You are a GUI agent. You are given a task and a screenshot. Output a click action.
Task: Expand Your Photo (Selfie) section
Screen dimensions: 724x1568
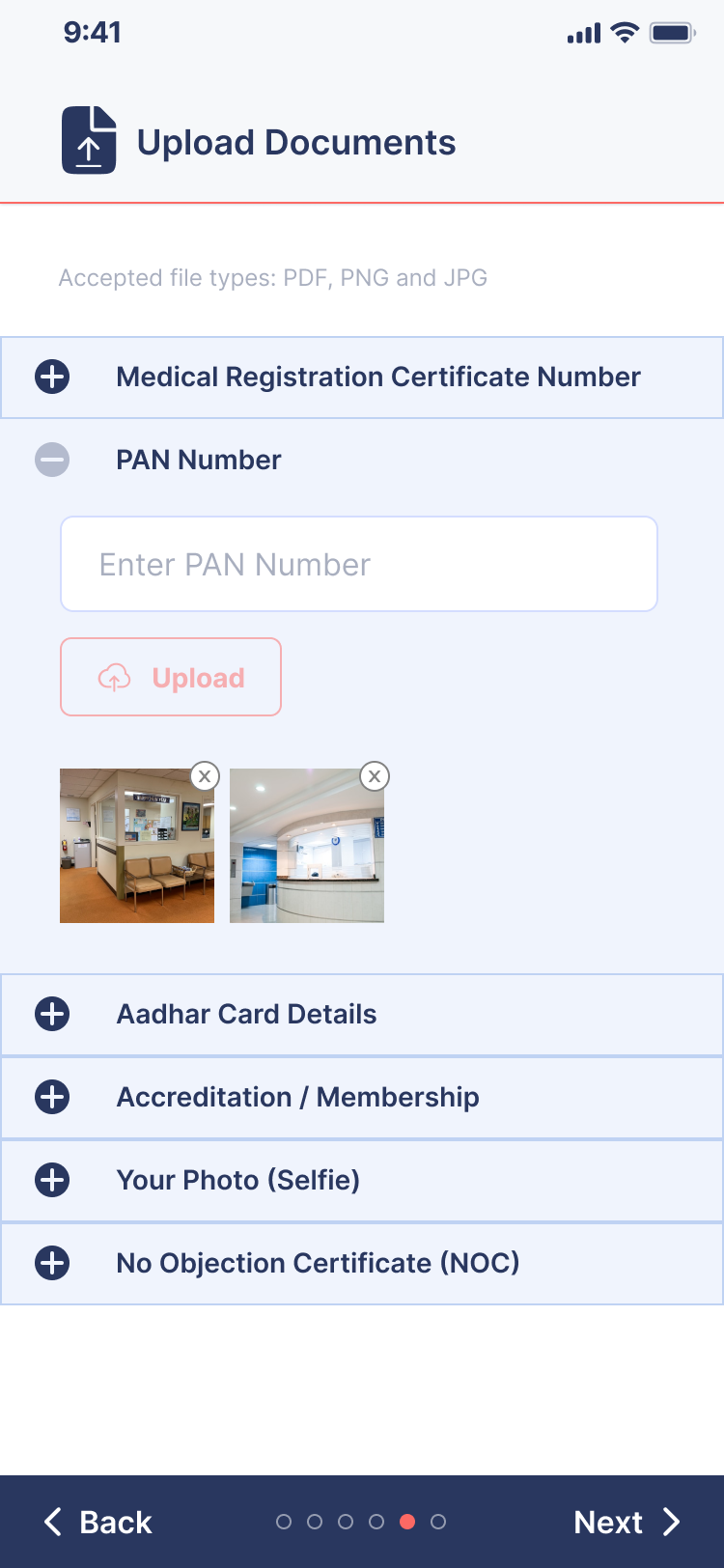tap(362, 1181)
